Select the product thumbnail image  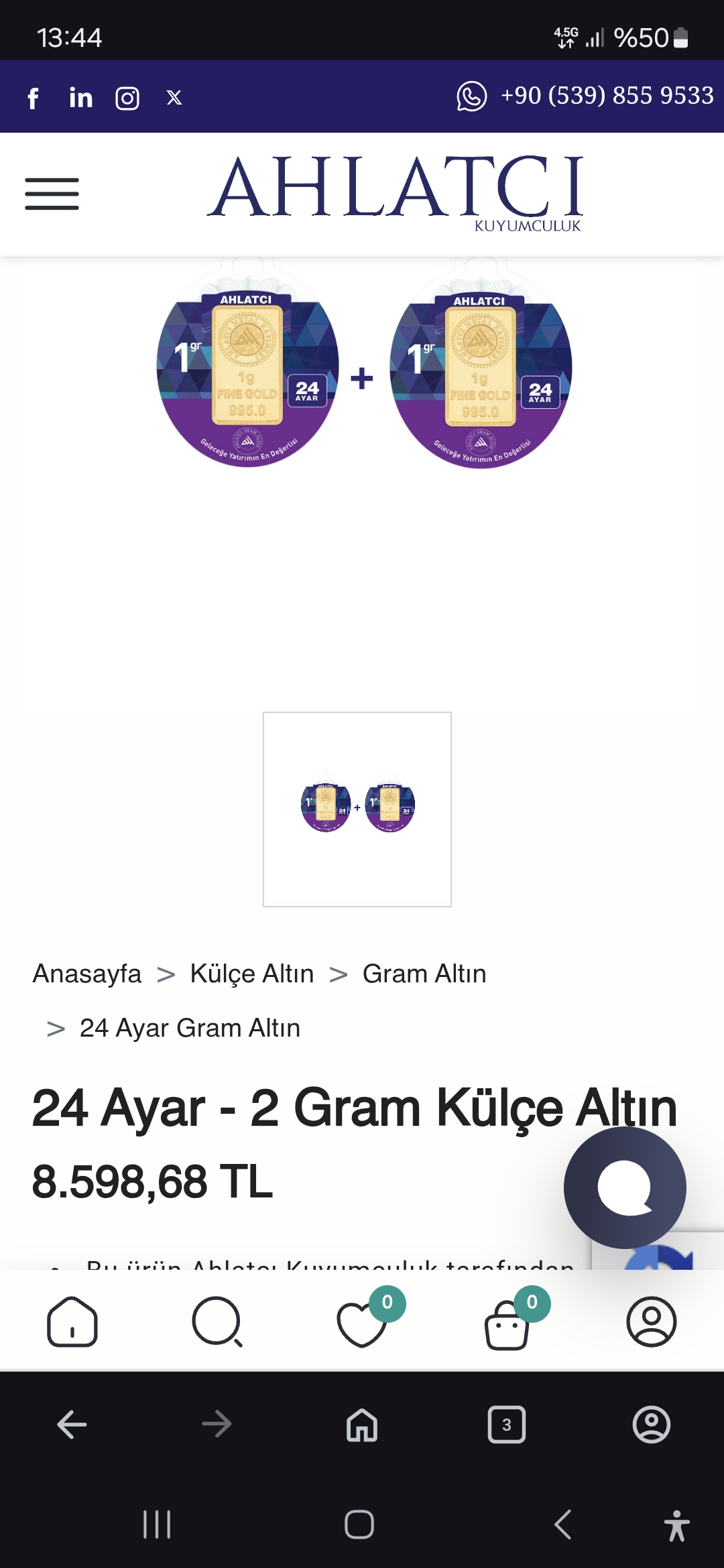(x=357, y=809)
